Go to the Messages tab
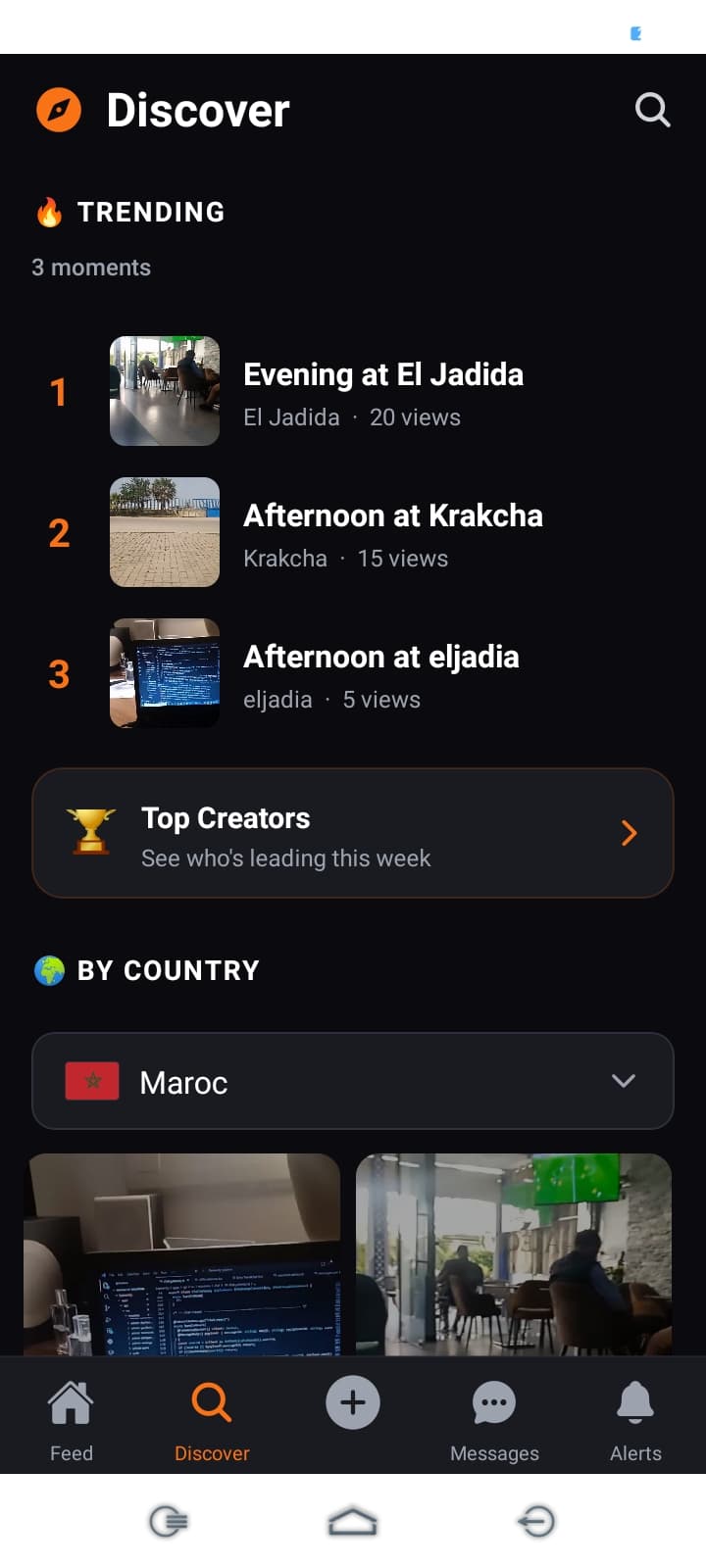The height and width of the screenshot is (1568, 706). click(494, 1418)
